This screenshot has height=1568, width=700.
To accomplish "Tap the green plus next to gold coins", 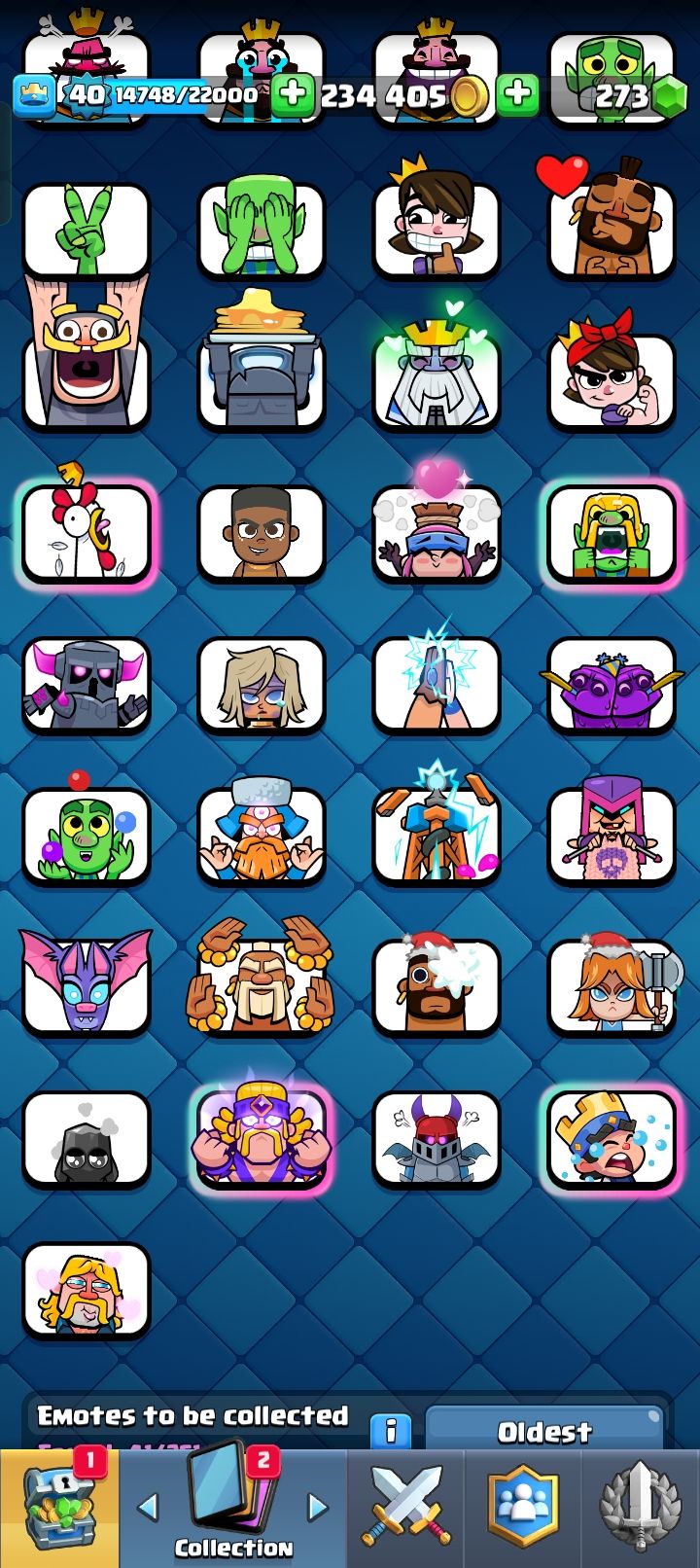I will [518, 94].
